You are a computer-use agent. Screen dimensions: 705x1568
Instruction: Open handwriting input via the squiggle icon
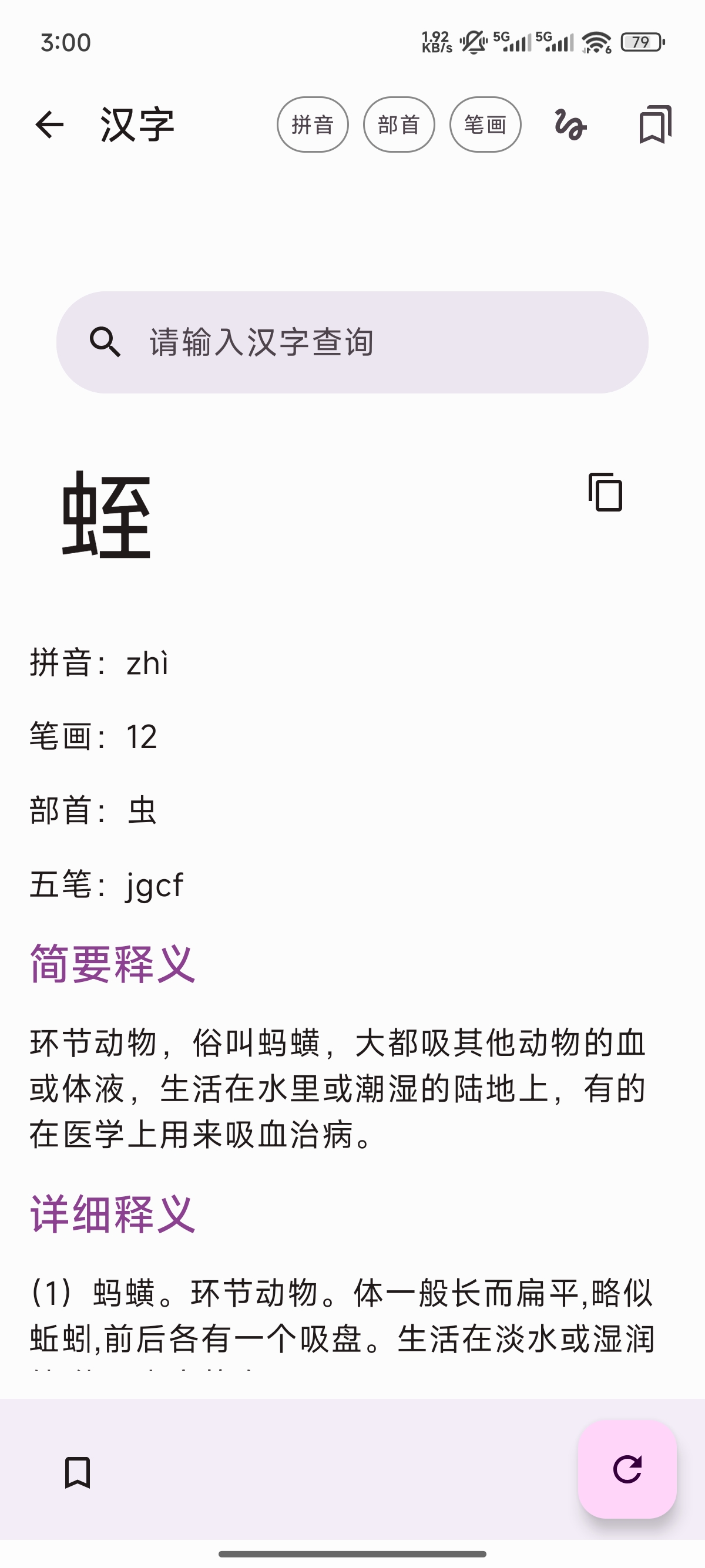[570, 125]
